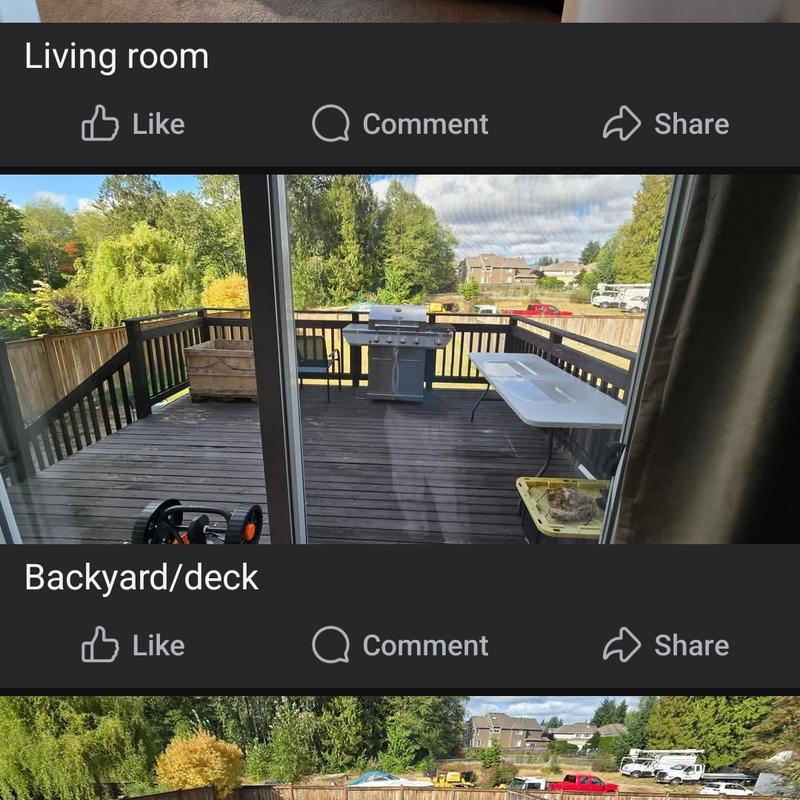The height and width of the screenshot is (800, 800).
Task: Share the Backyard/deck photo
Action: (665, 645)
